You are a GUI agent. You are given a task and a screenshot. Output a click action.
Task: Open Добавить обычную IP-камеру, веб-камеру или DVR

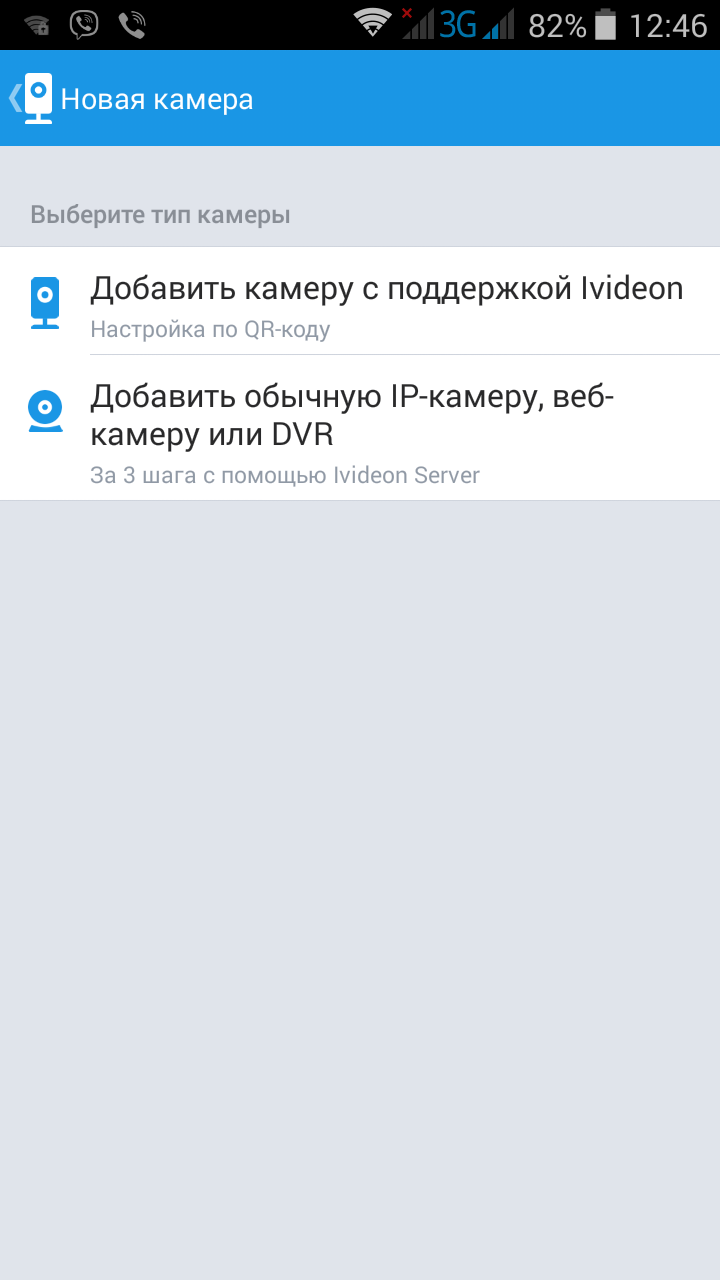click(x=386, y=428)
